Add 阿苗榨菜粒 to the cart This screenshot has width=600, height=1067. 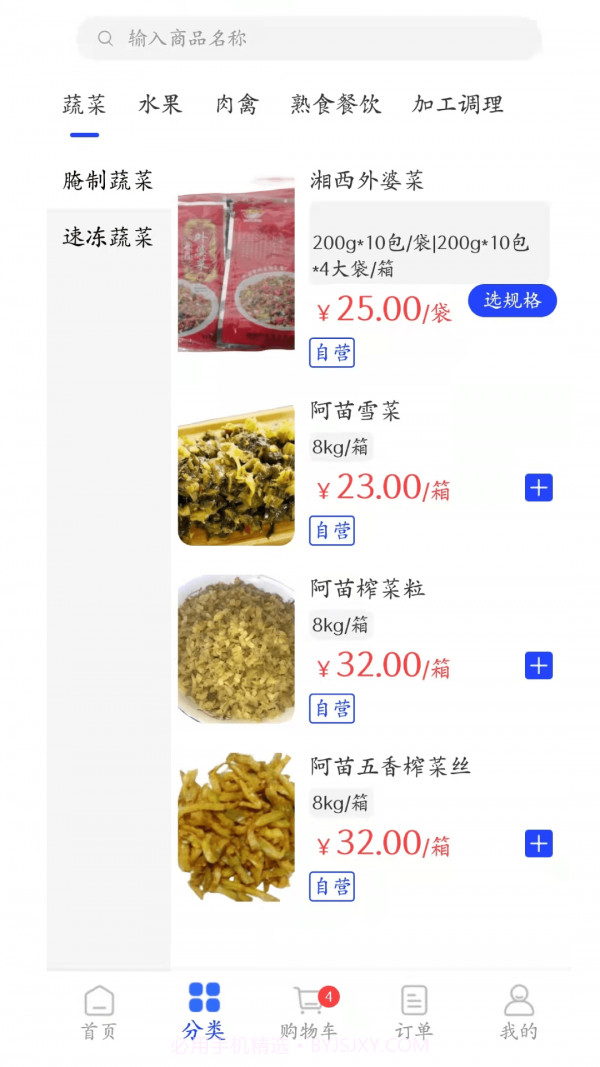[539, 666]
